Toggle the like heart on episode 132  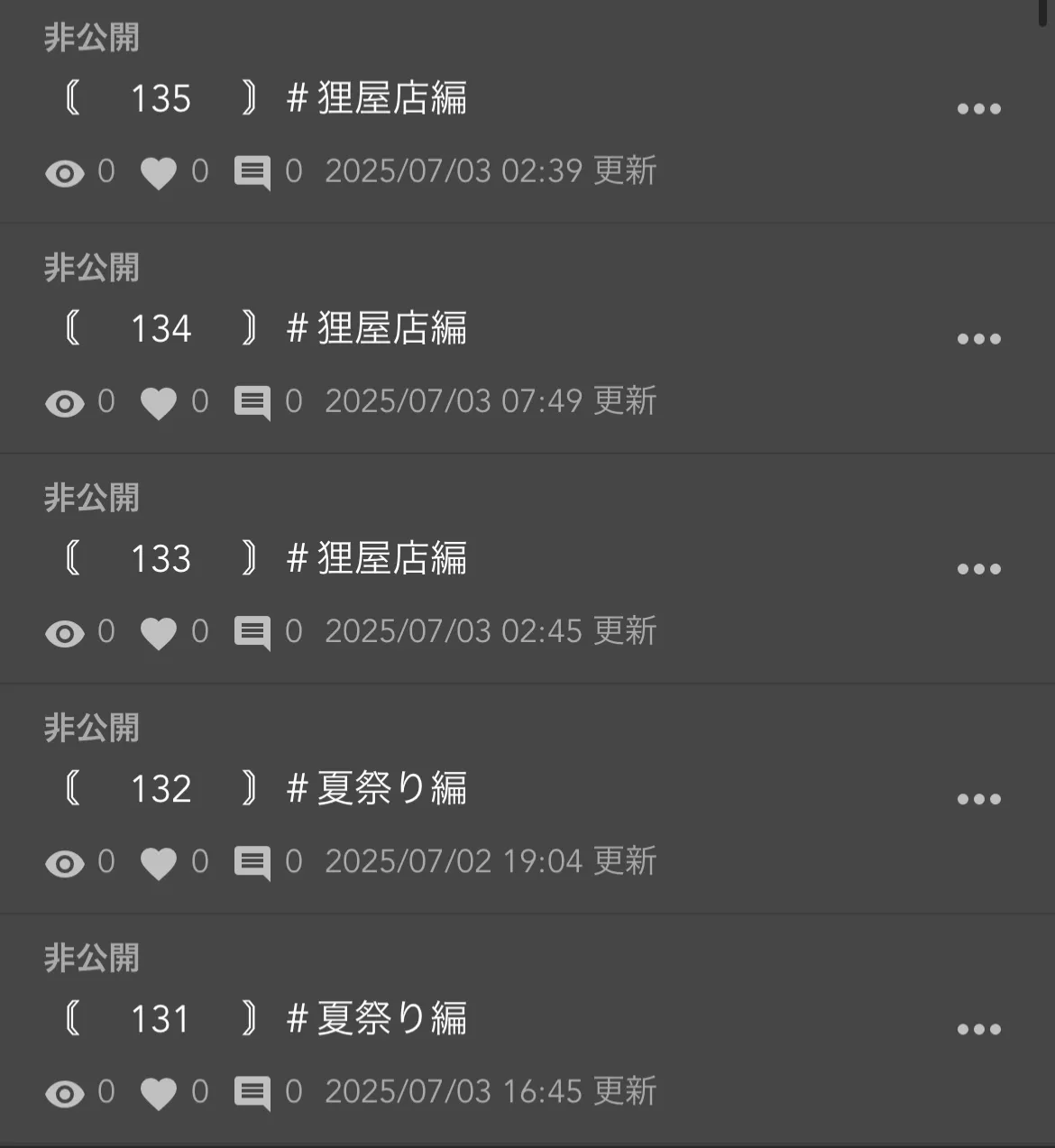tap(159, 862)
